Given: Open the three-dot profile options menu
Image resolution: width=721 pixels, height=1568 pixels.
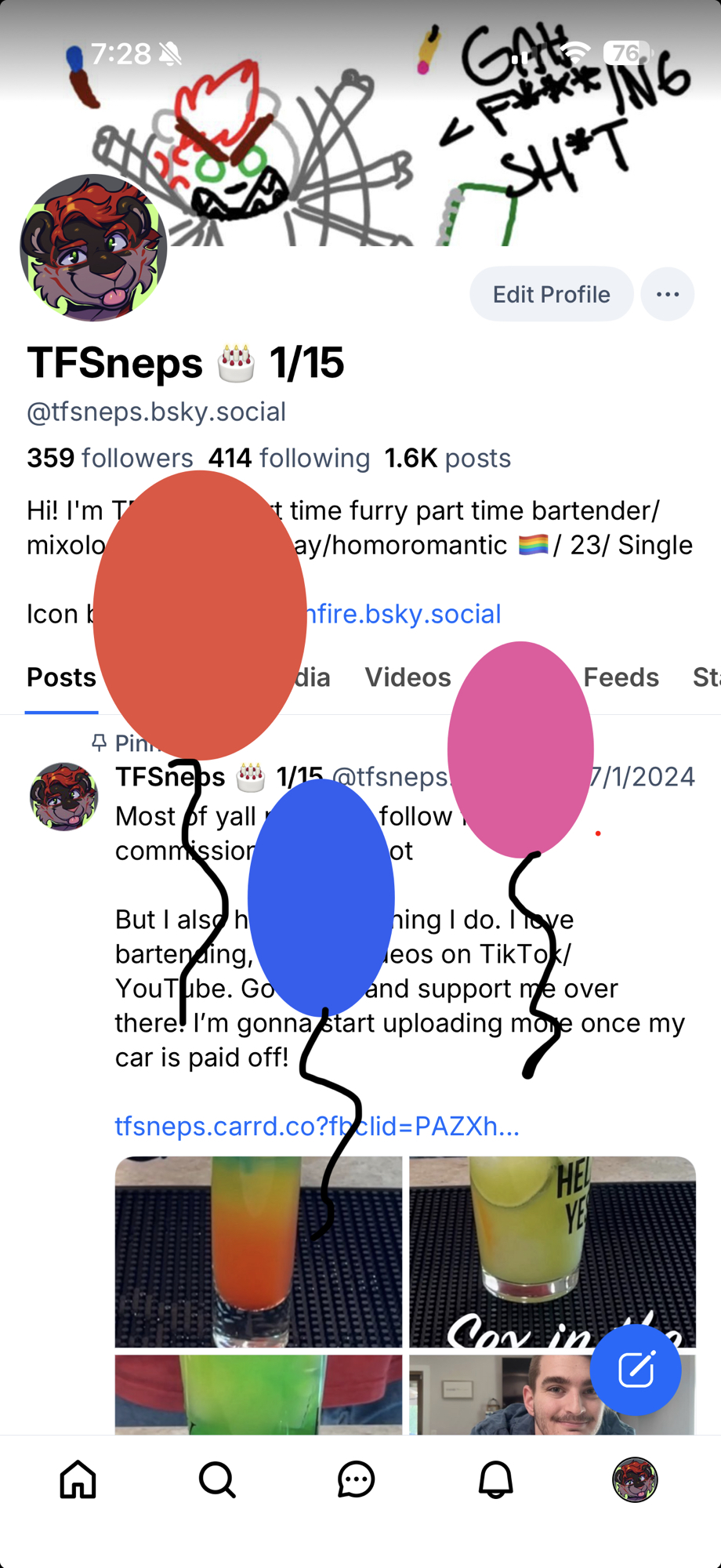Looking at the screenshot, I should pos(667,294).
